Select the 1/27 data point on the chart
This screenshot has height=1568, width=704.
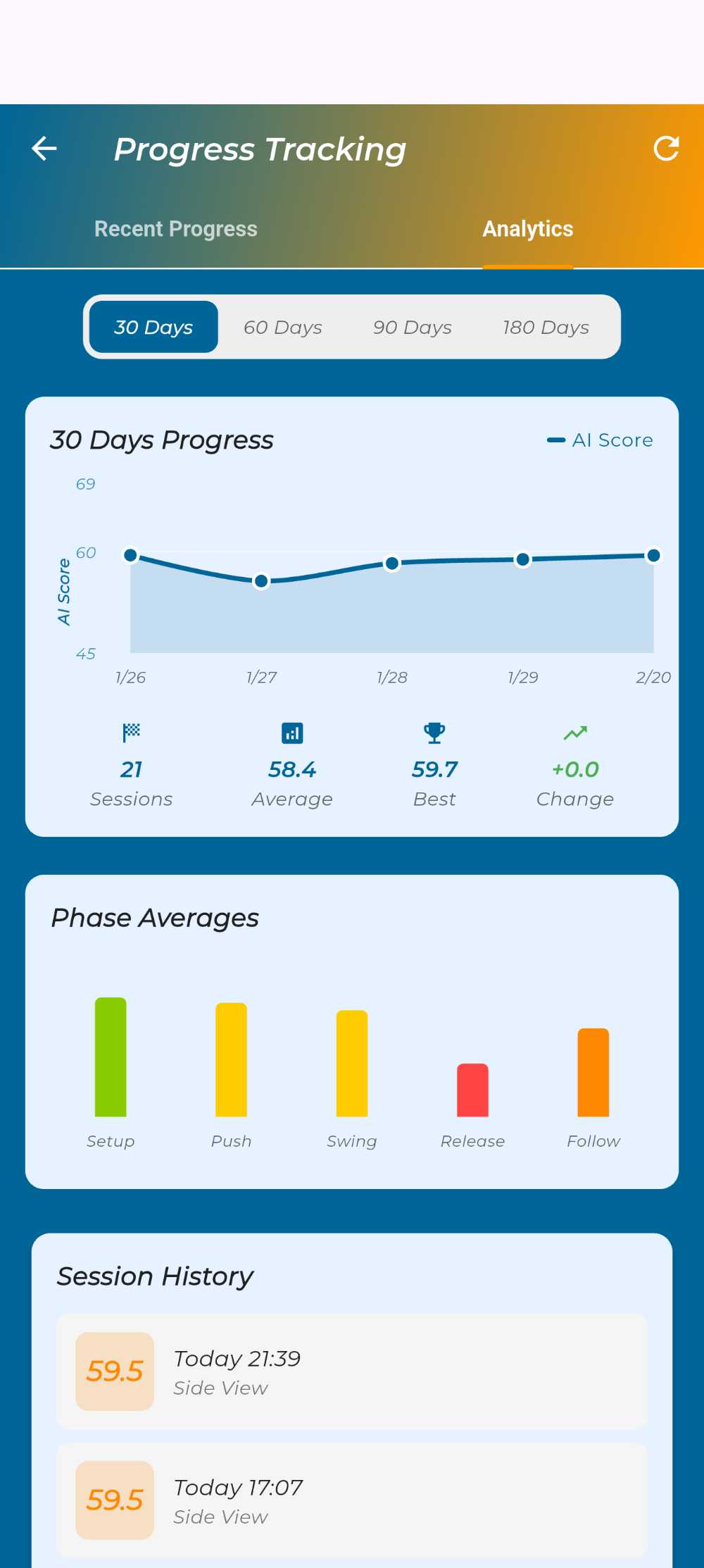261,581
